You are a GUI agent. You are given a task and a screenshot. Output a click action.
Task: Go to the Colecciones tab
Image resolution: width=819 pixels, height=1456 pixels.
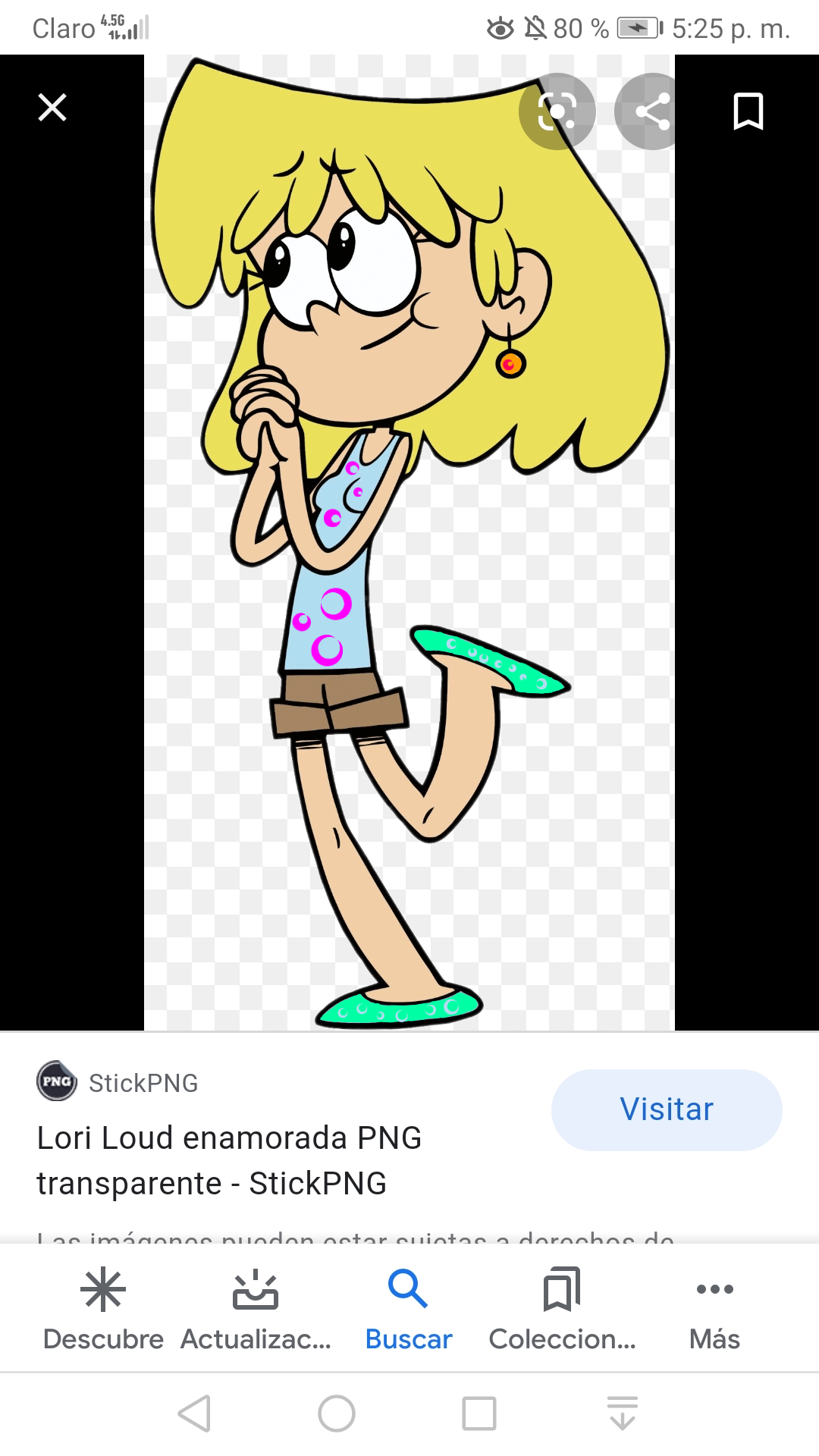tap(562, 1310)
